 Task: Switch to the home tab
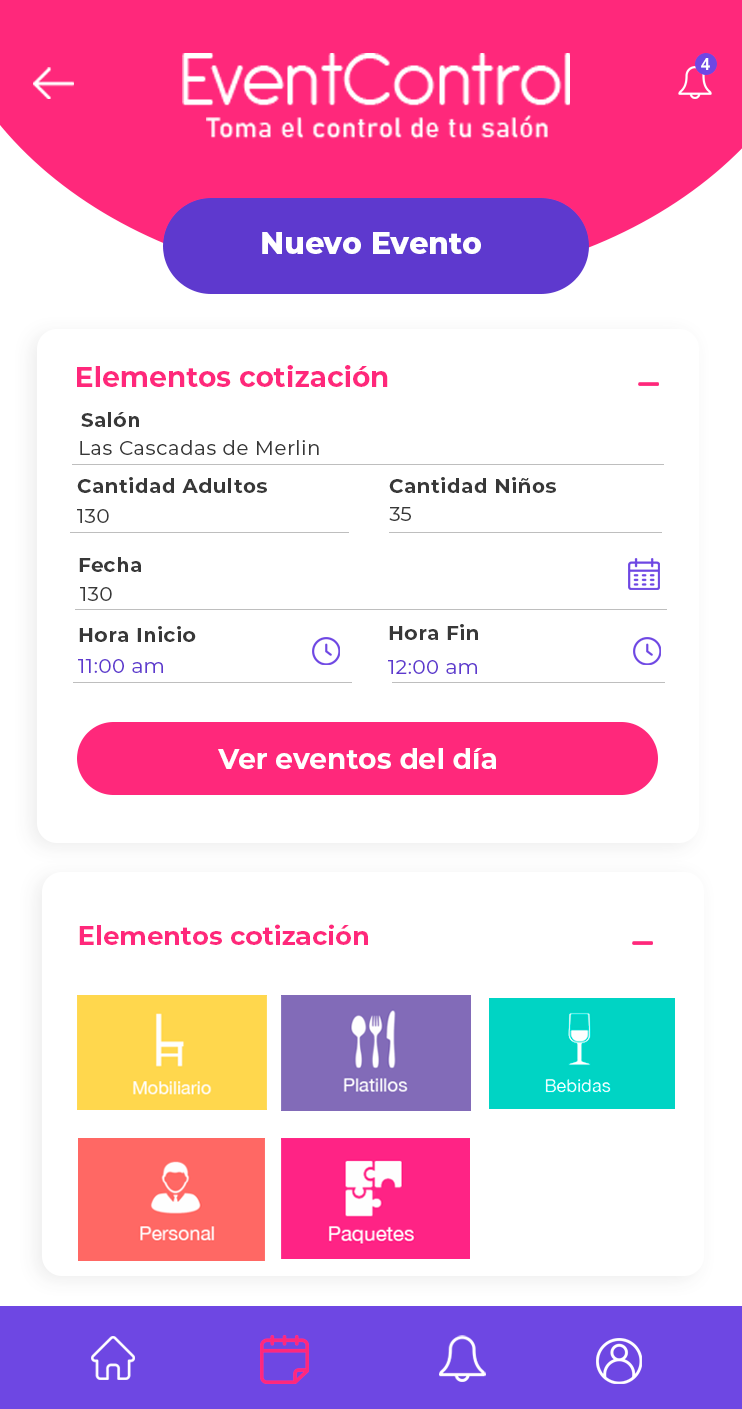[x=113, y=1359]
